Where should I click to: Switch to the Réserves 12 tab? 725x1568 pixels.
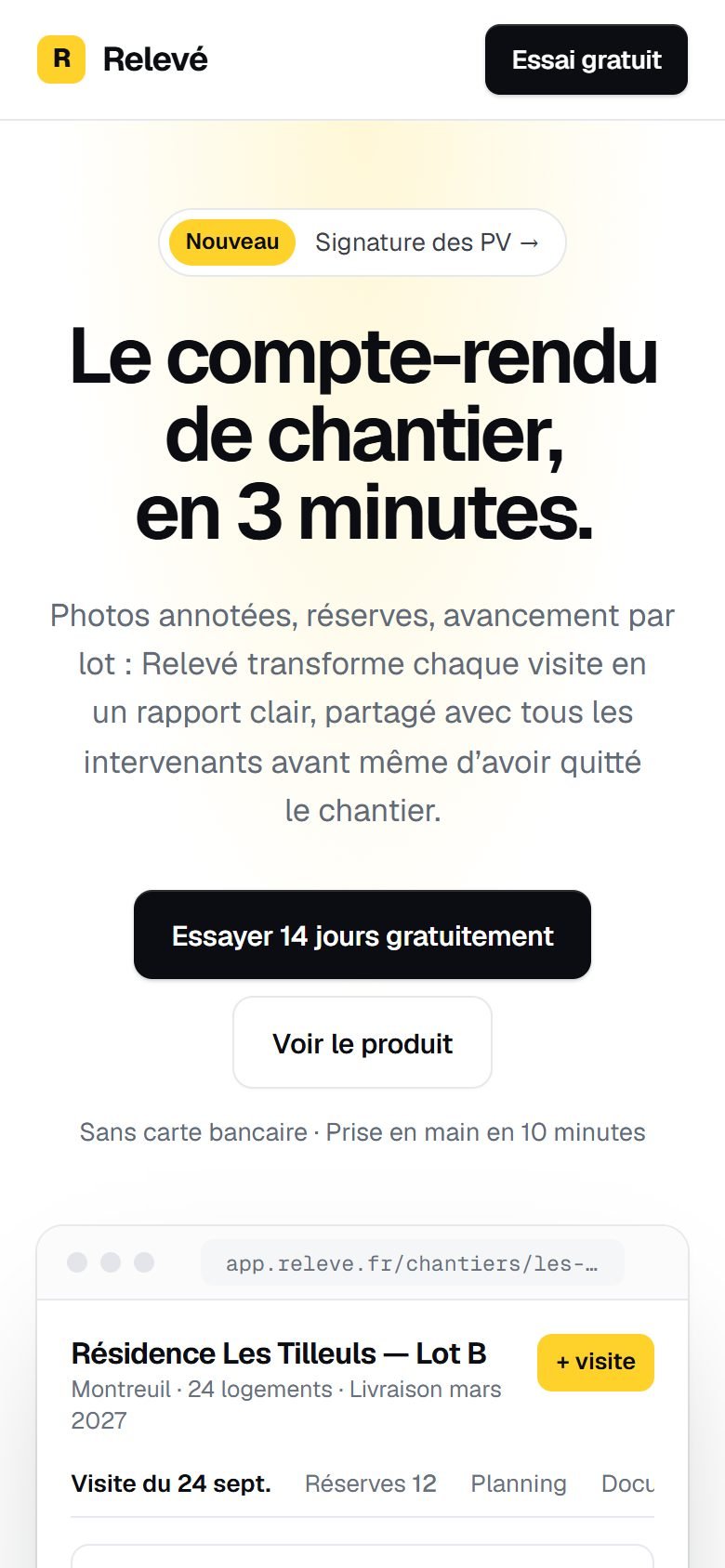(371, 1483)
